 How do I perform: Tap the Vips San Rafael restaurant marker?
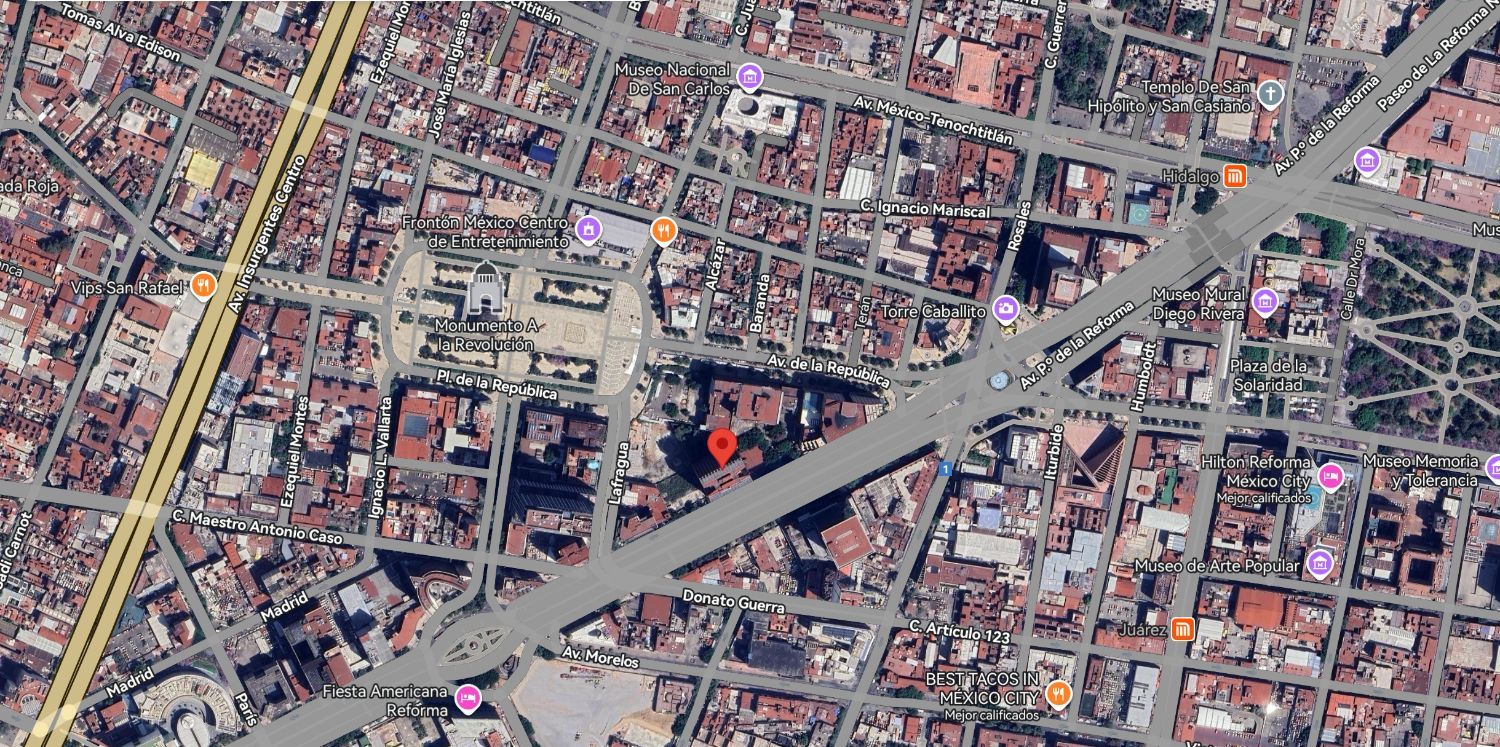click(x=203, y=288)
